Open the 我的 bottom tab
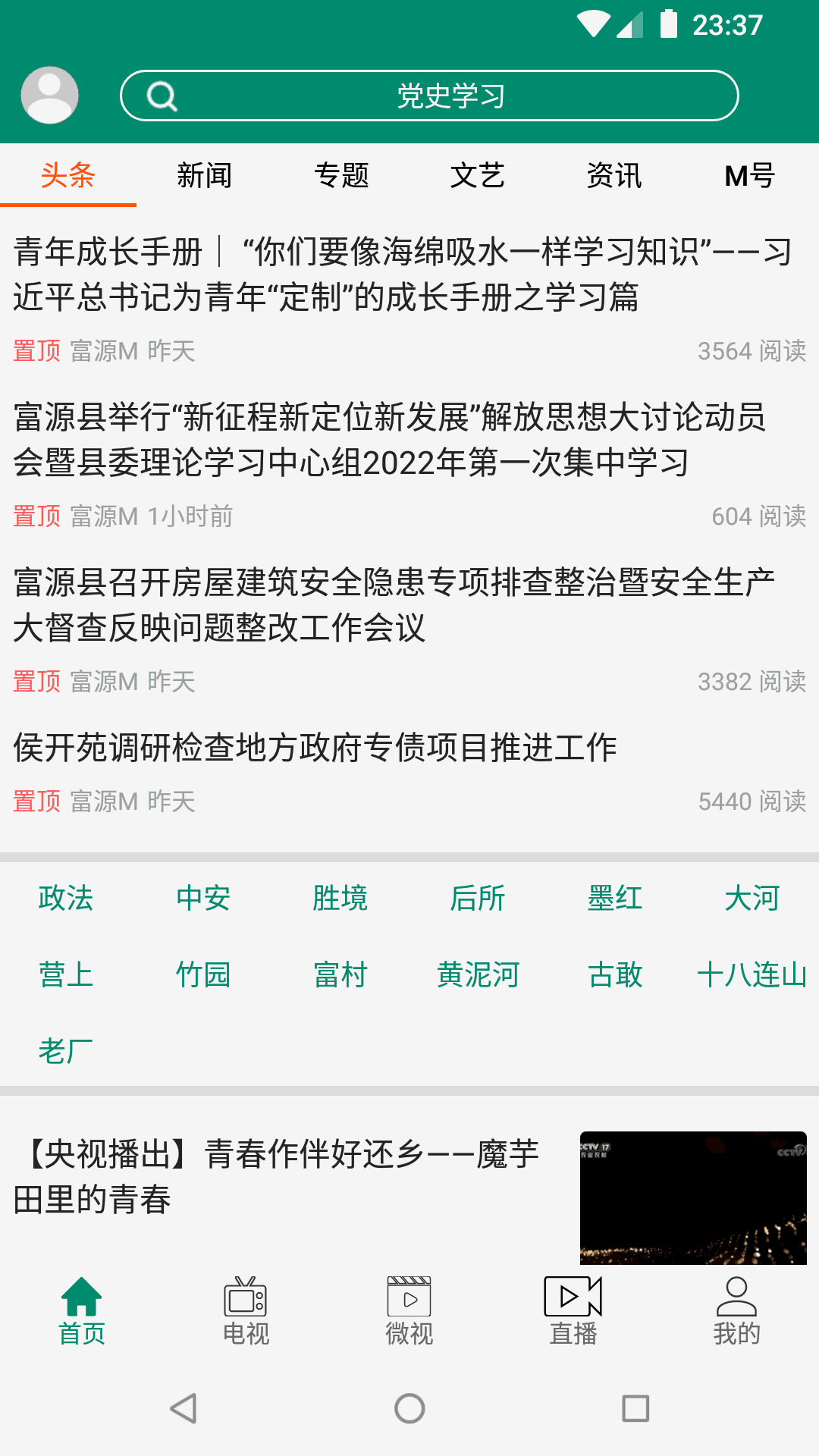The image size is (819, 1456). point(736,1310)
